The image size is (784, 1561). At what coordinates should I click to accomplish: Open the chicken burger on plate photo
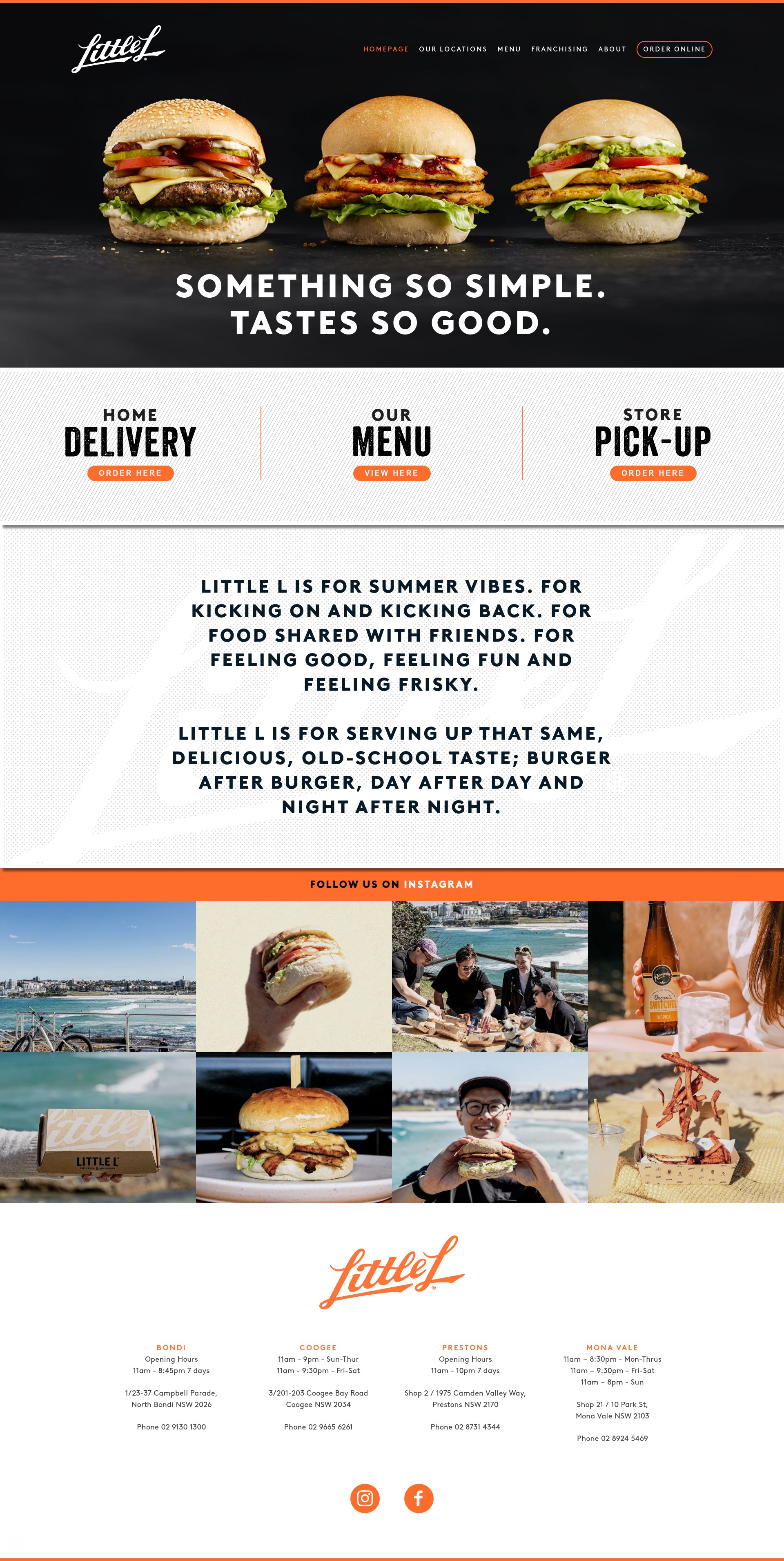[x=294, y=1127]
